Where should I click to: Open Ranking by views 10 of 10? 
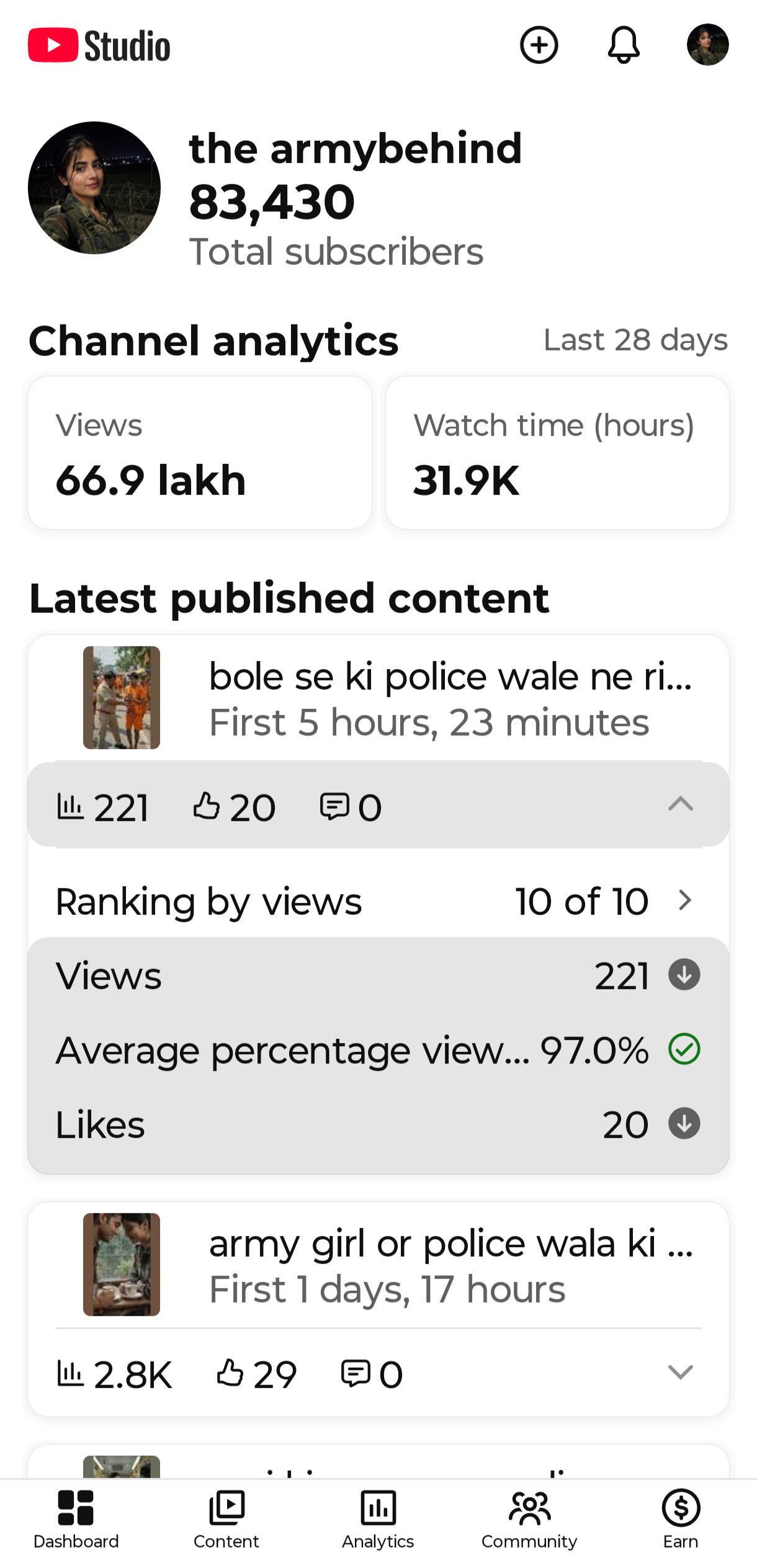(x=378, y=901)
